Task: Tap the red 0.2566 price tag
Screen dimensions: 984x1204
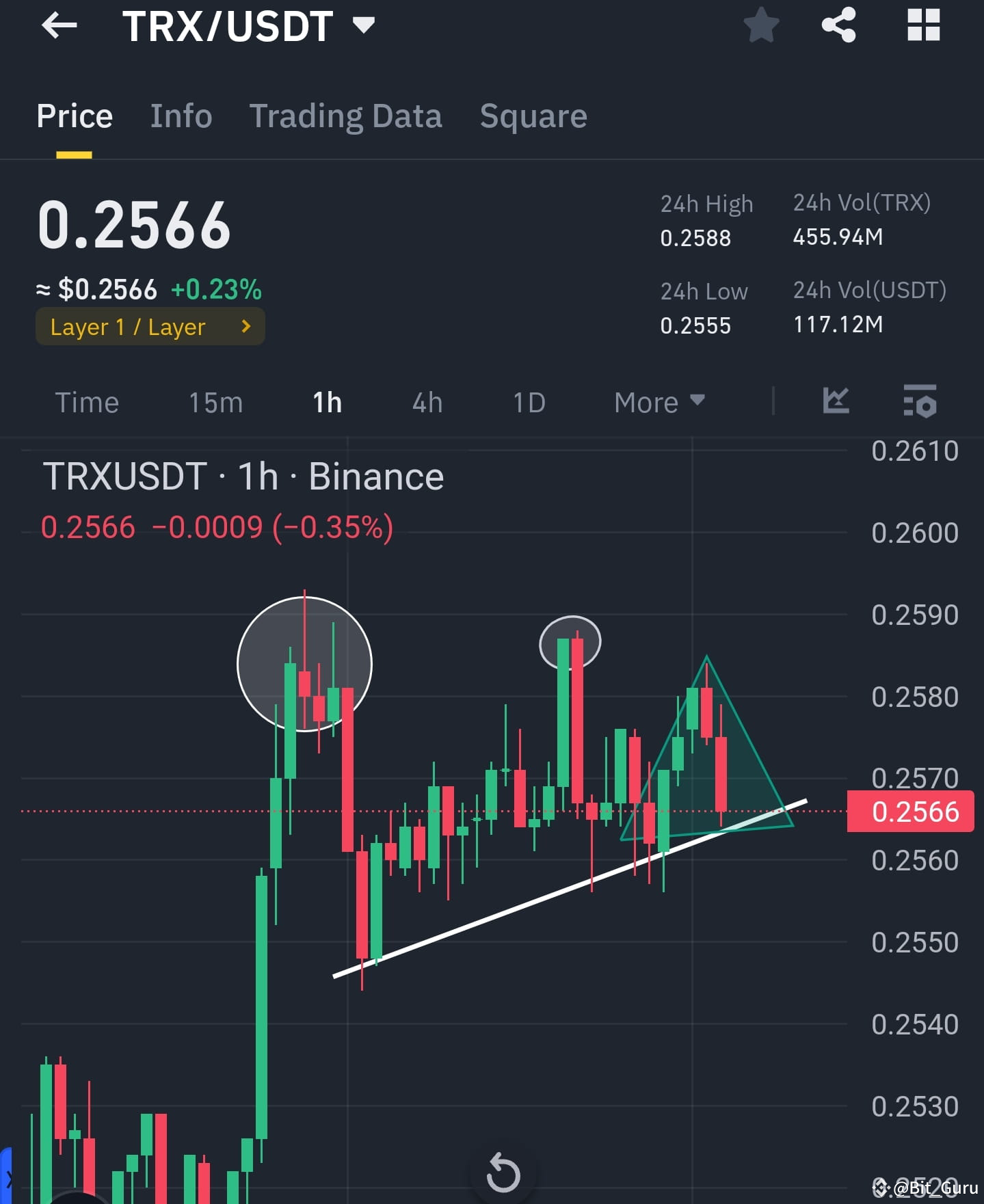Action: pyautogui.click(x=909, y=812)
